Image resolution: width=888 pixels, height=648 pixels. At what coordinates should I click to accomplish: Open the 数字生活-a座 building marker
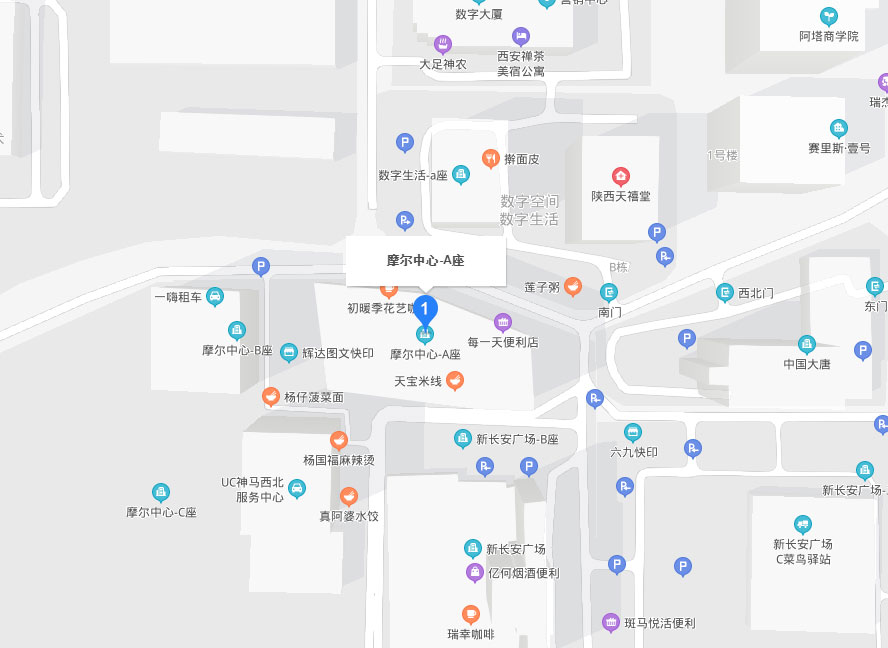click(461, 174)
